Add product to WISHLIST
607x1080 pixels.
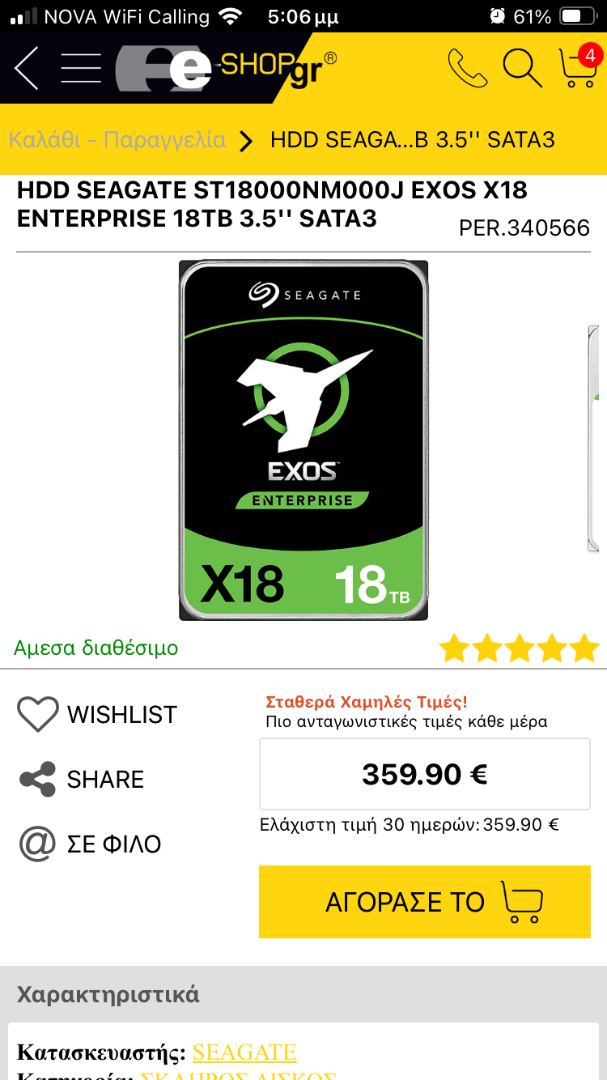(x=97, y=714)
